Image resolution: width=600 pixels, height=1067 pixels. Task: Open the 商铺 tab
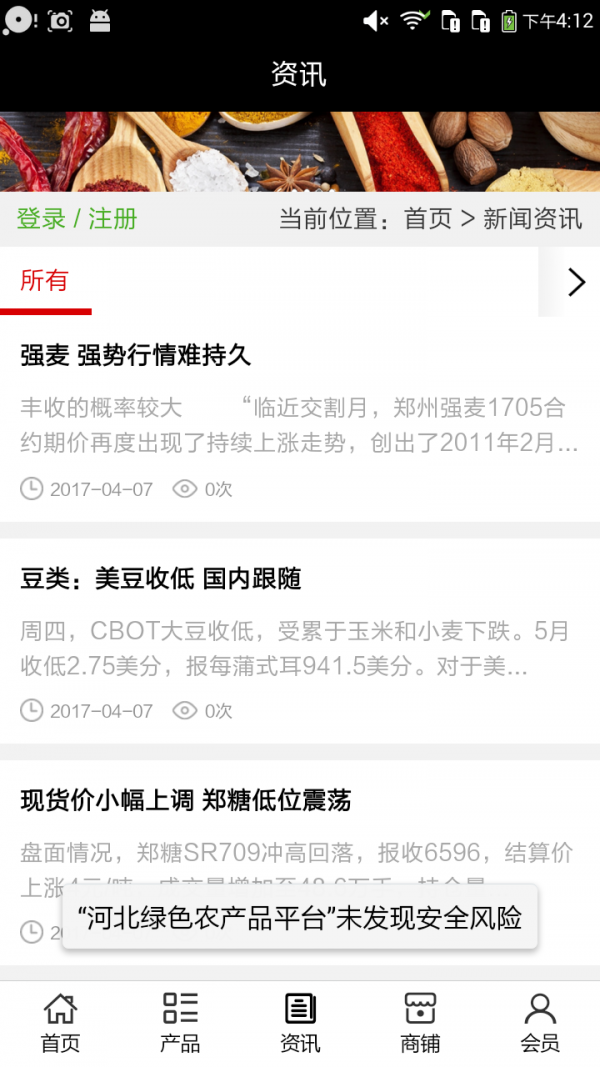tap(420, 1022)
